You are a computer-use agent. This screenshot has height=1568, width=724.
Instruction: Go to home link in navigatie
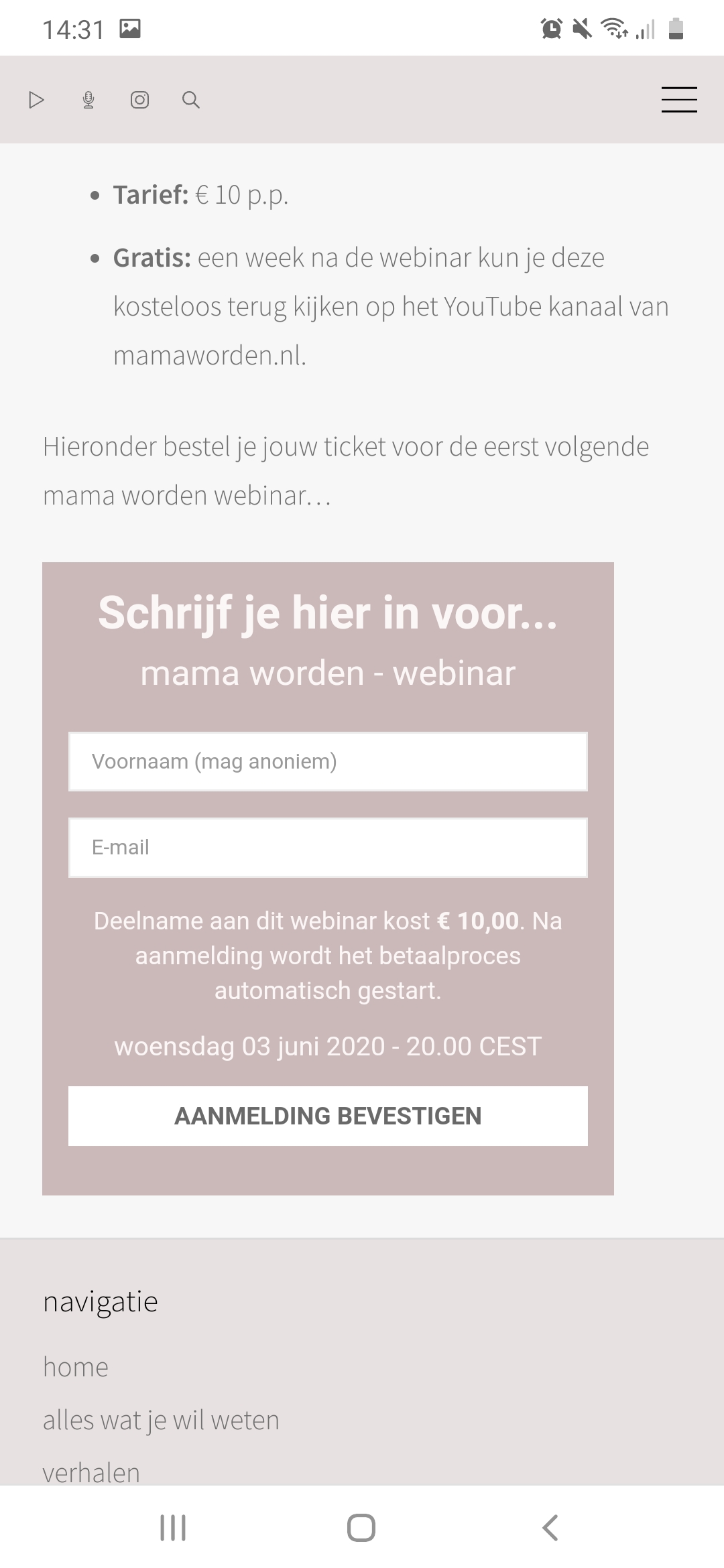(x=76, y=1367)
